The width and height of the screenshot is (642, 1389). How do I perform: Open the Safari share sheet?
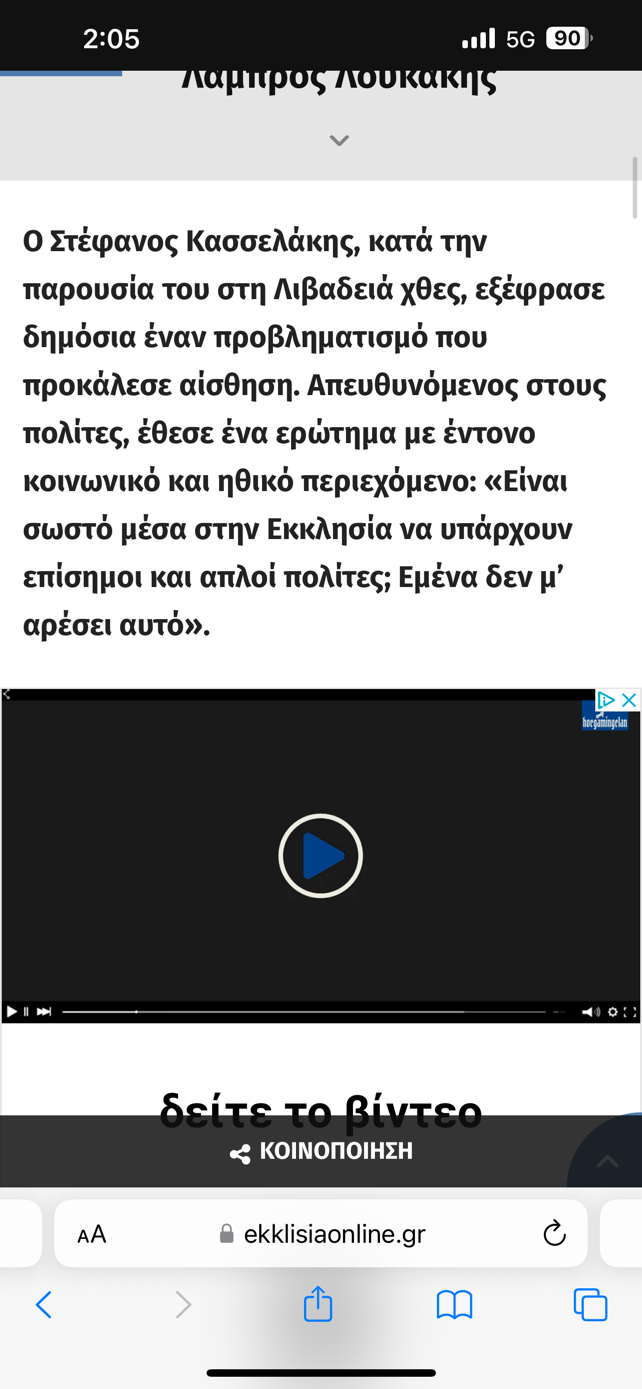click(318, 1303)
